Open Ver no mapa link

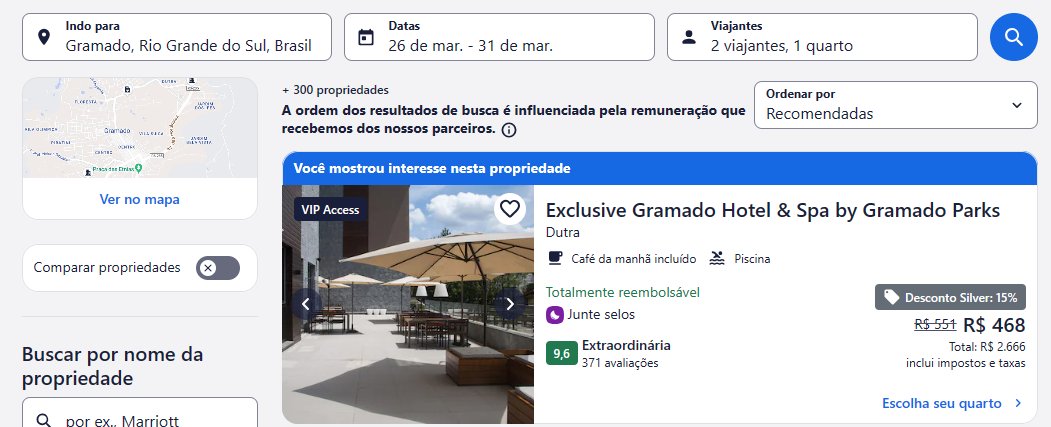point(139,199)
